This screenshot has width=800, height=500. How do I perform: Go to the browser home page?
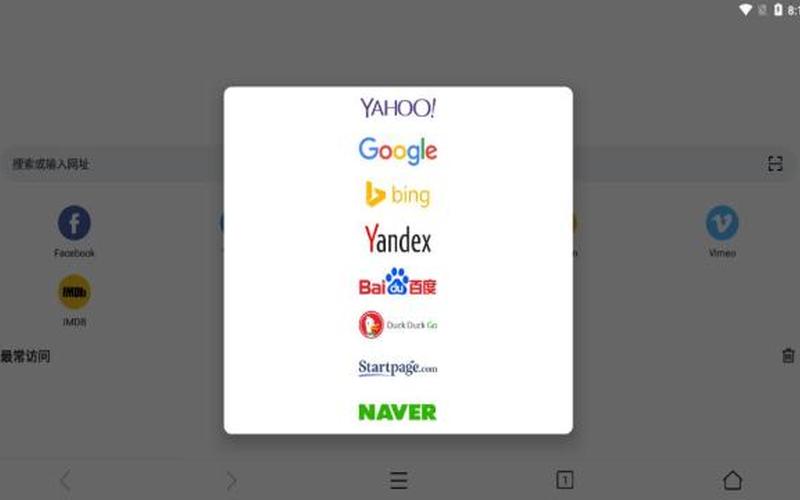pyautogui.click(x=732, y=481)
